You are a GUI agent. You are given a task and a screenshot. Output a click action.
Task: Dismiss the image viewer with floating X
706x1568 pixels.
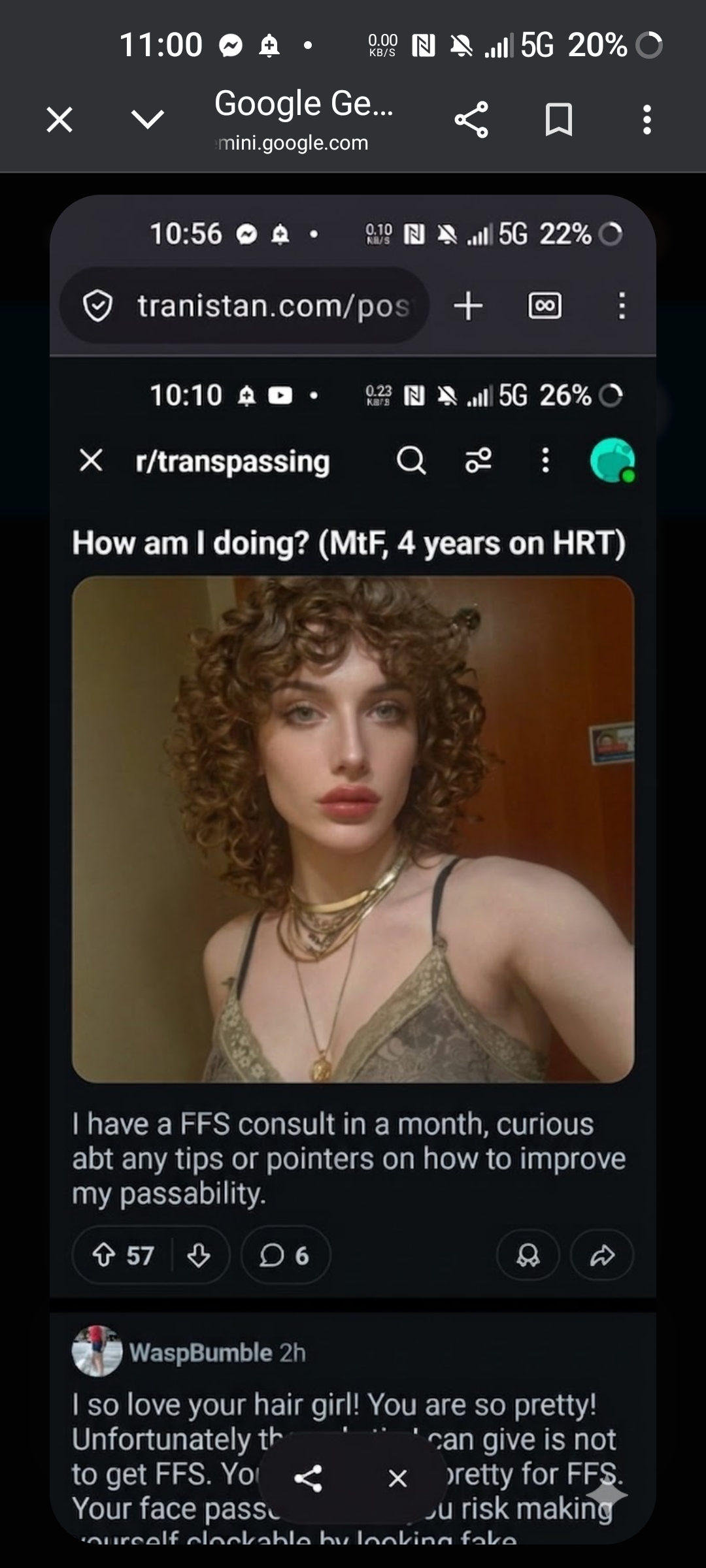(x=397, y=1478)
